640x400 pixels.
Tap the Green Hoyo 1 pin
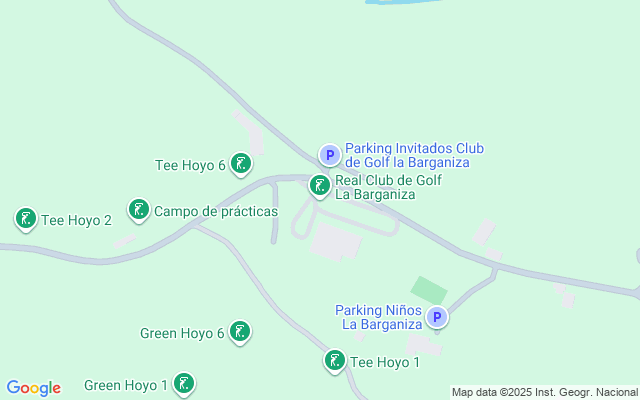click(183, 382)
